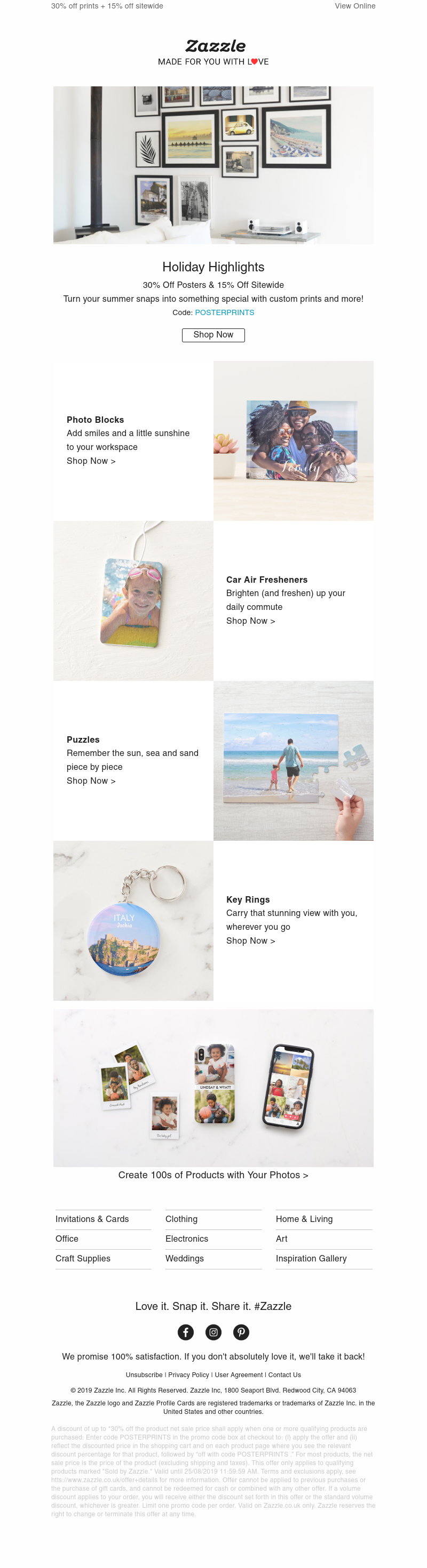Browse the Clothing category
427x1568 pixels.
(x=181, y=1219)
